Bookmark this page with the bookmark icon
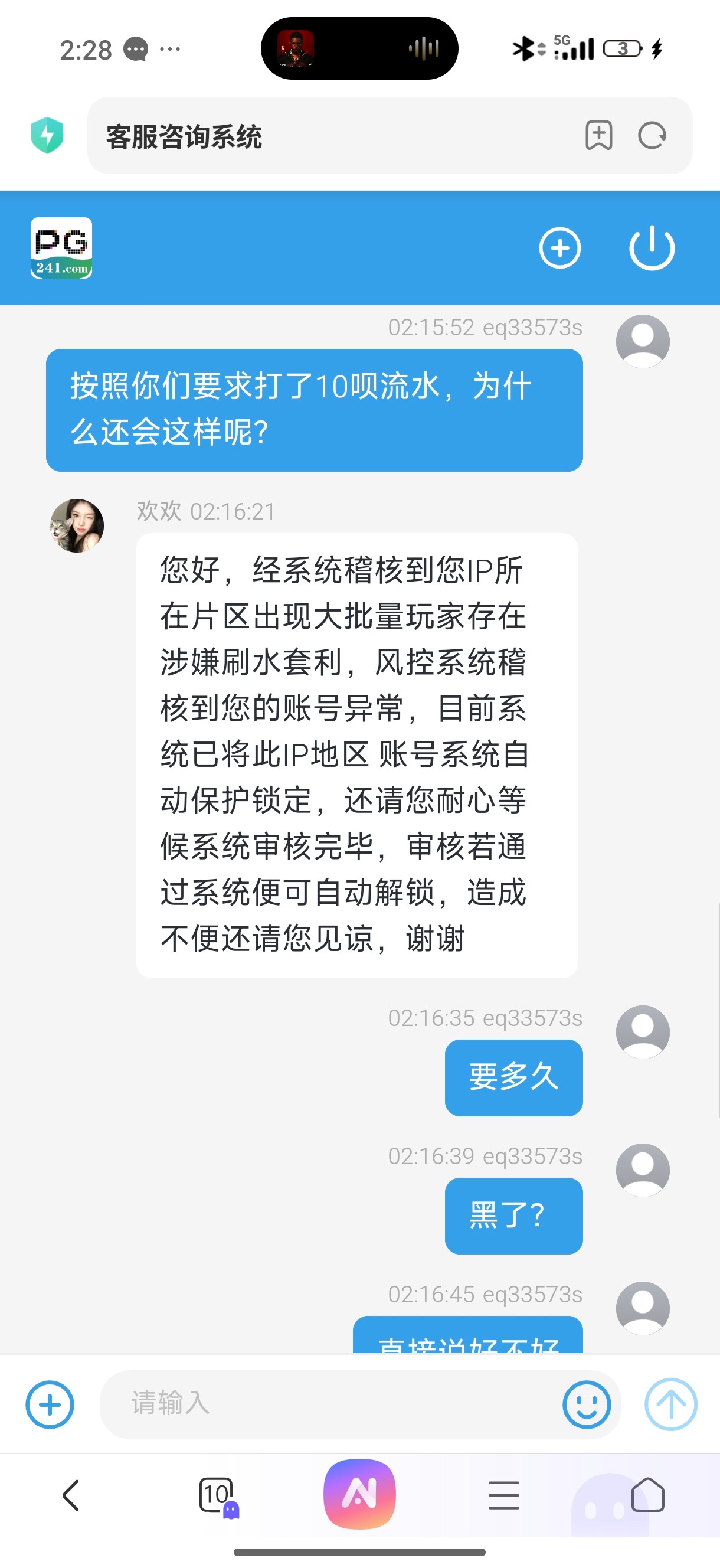 tap(598, 135)
